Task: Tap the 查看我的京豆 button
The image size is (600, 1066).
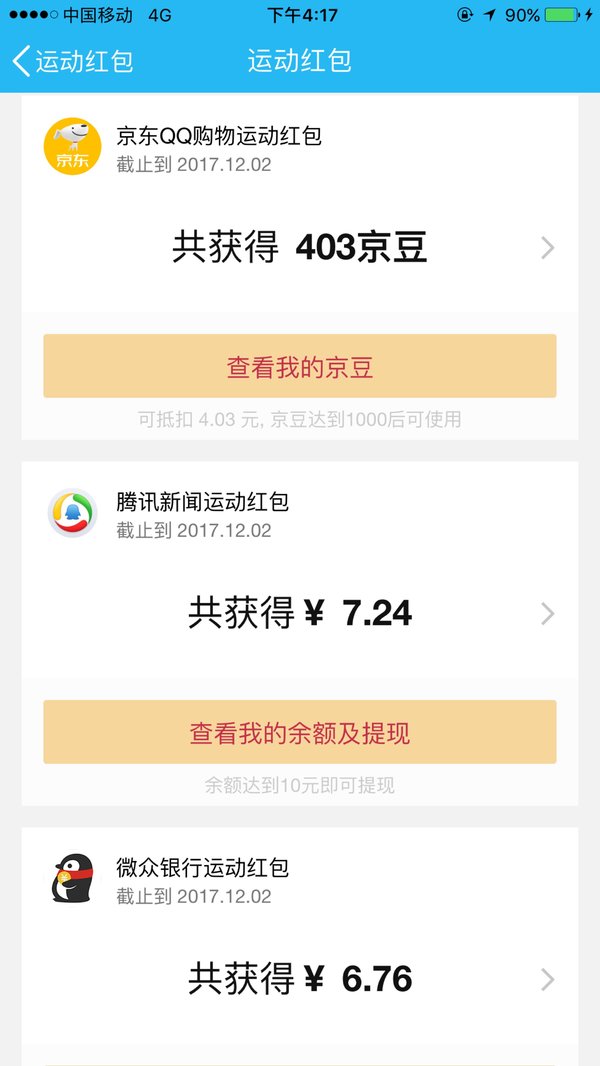Action: 300,366
